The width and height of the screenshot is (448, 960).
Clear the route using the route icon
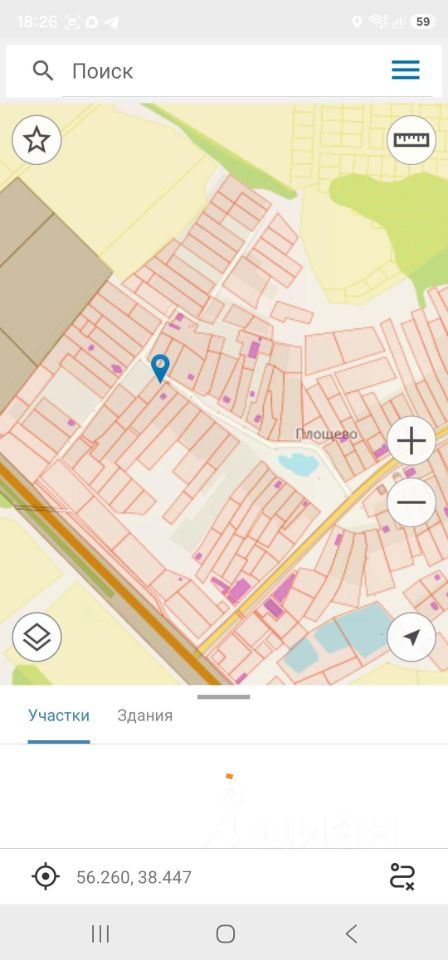click(x=403, y=877)
